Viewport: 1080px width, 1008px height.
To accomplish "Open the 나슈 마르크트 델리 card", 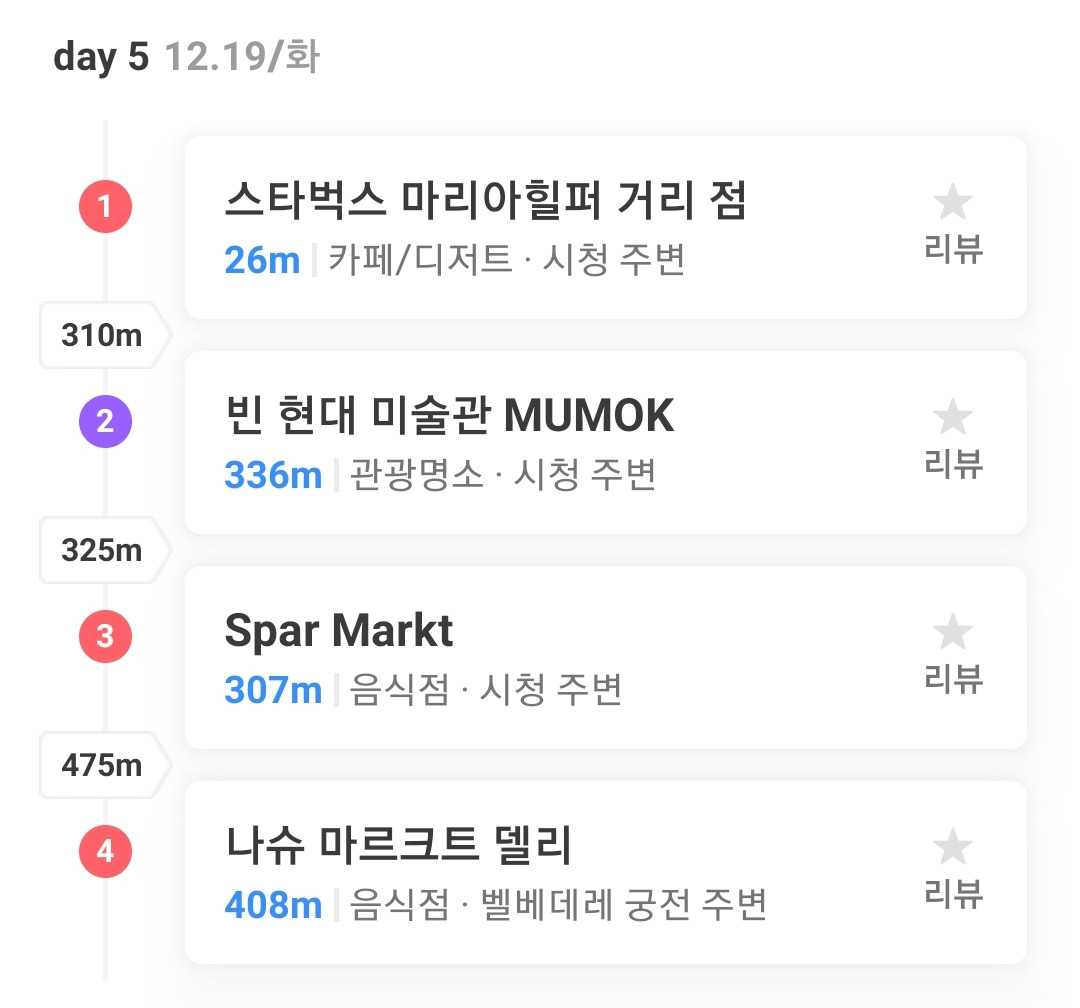I will coord(605,872).
